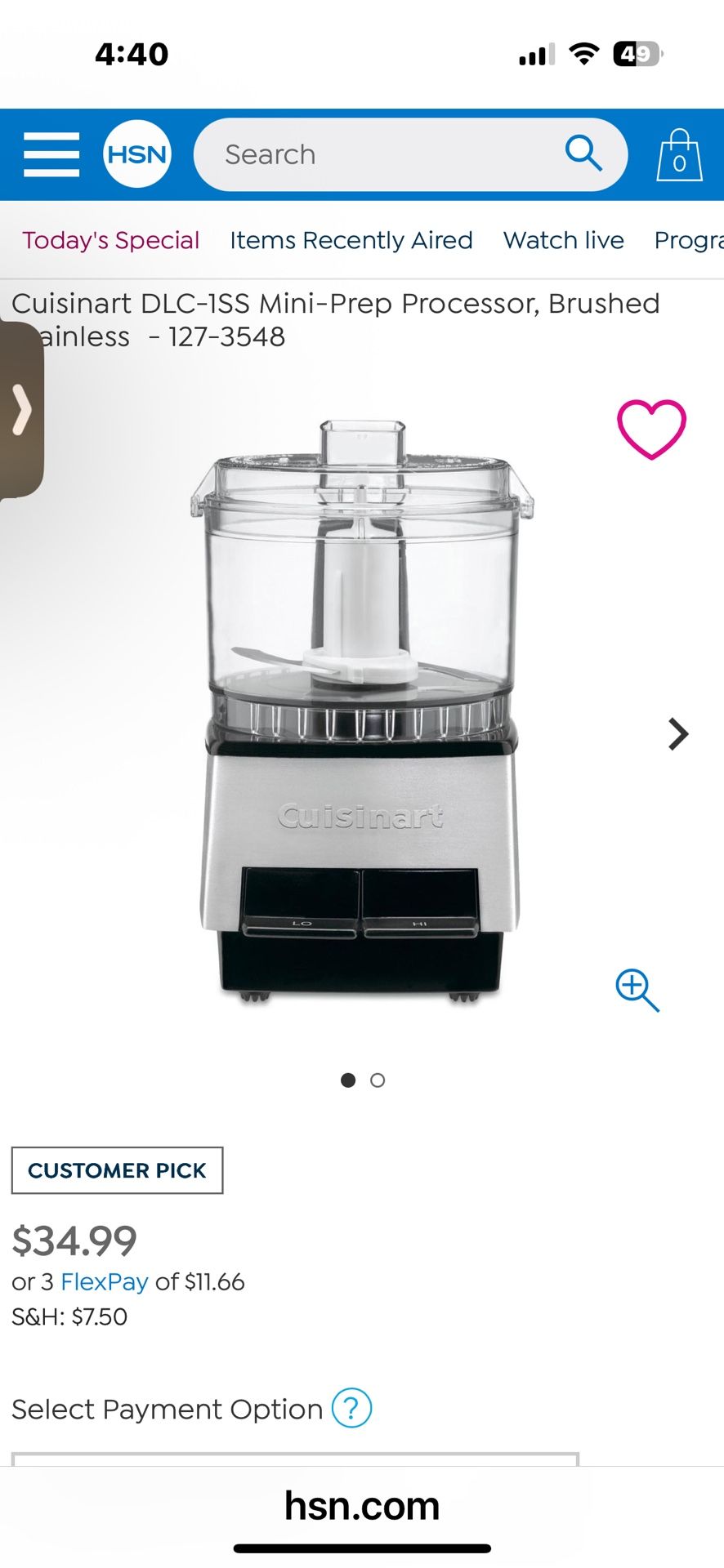
Task: Open Today's Special section
Action: (x=109, y=240)
